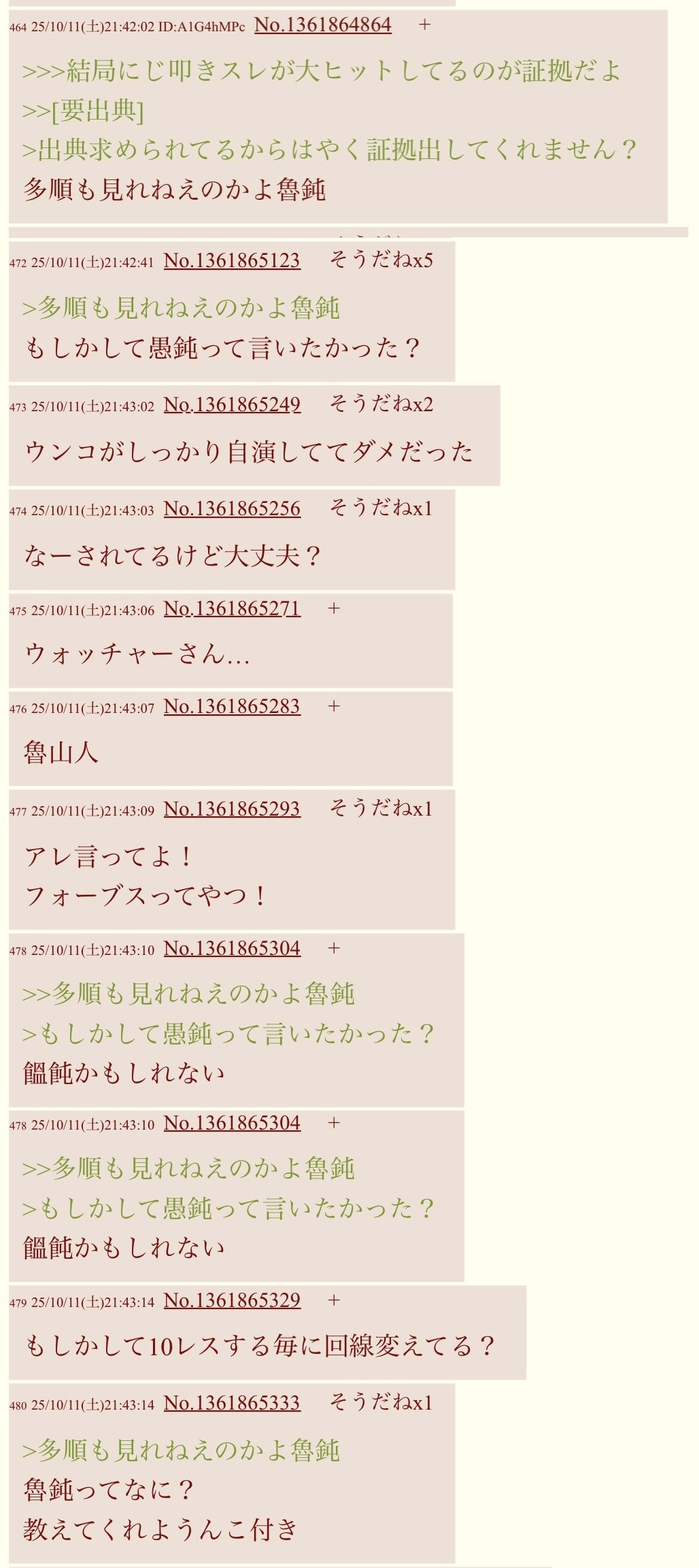Open post No.1361864864 link

322,25
